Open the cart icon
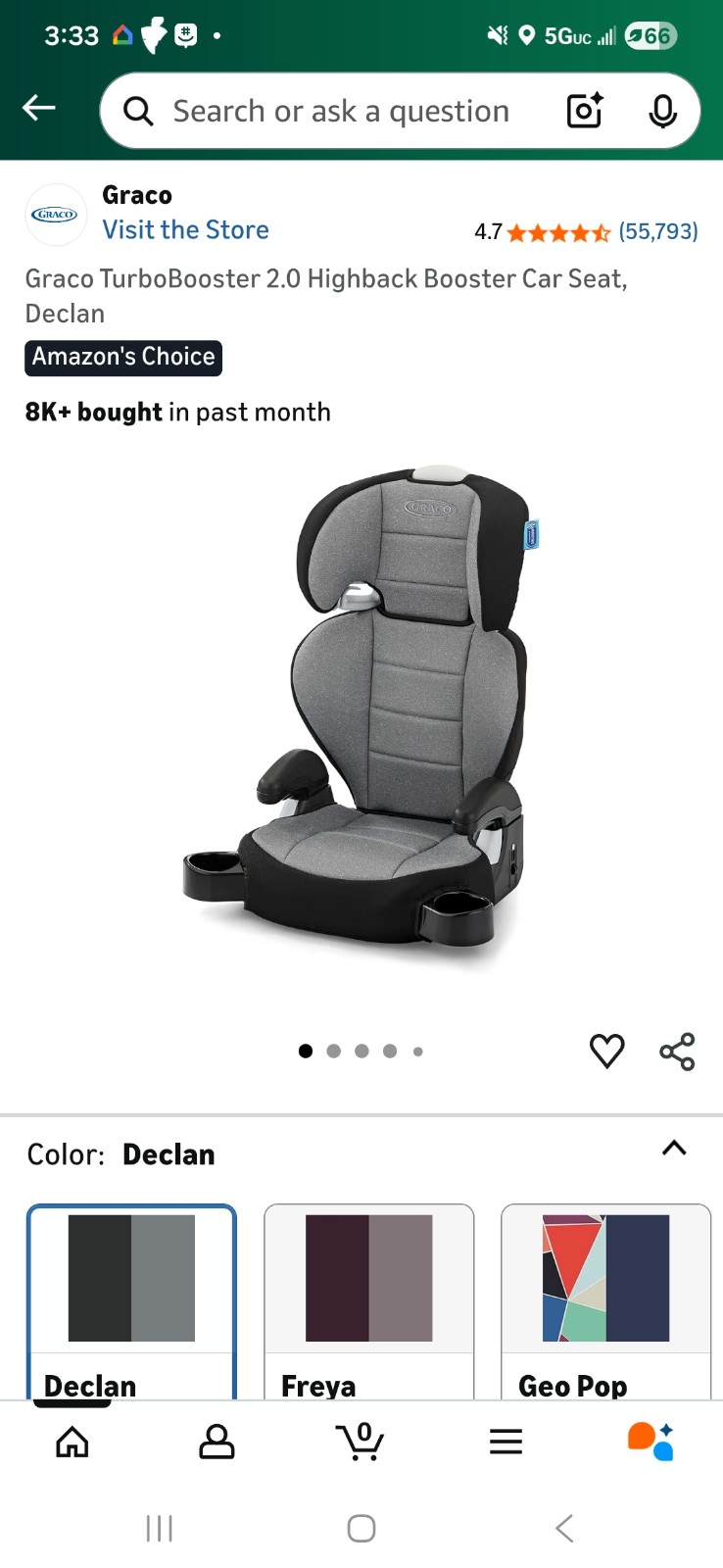Screen dimensions: 723x1568 click(361, 1443)
